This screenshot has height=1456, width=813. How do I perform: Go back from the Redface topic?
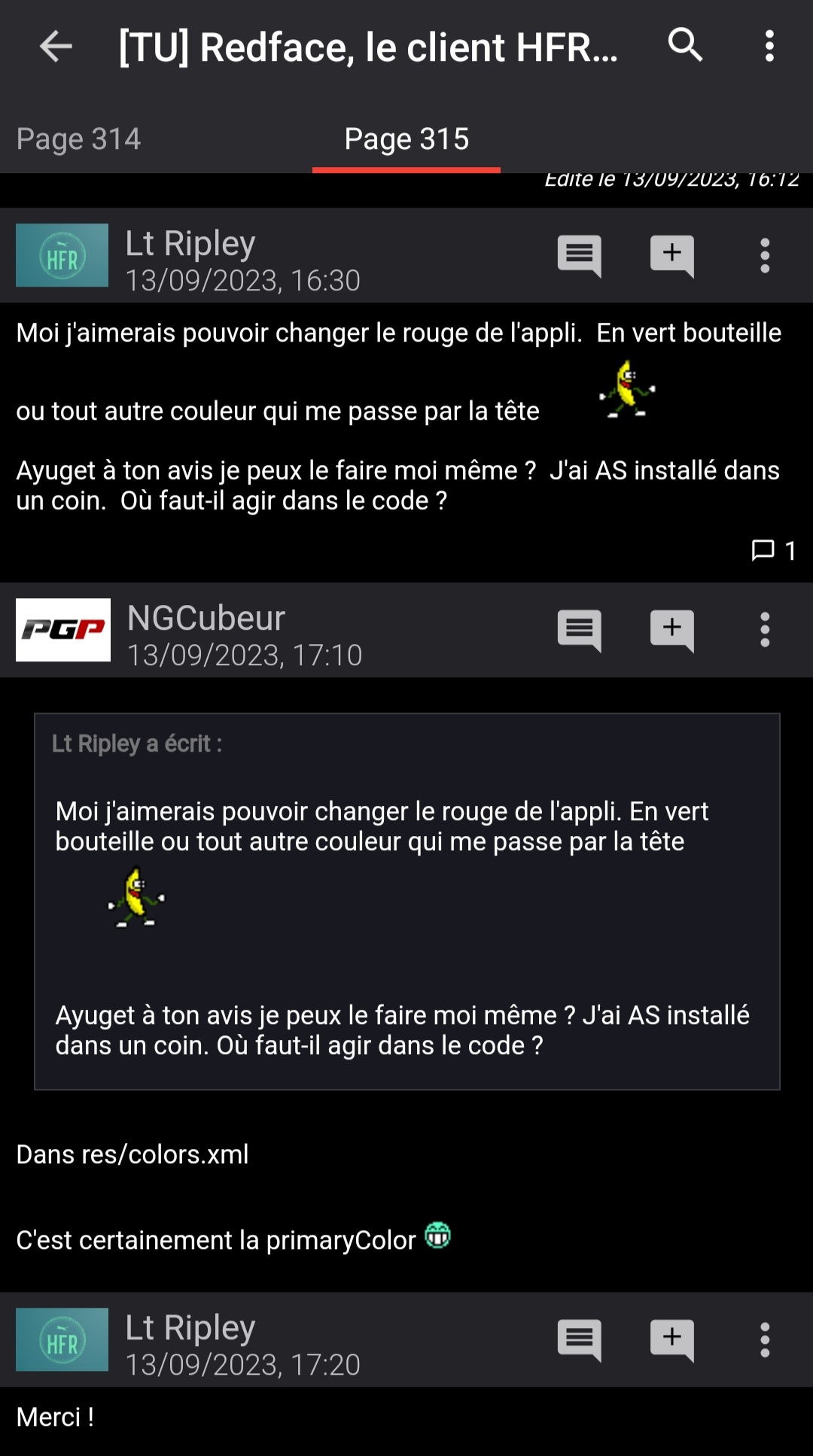56,47
